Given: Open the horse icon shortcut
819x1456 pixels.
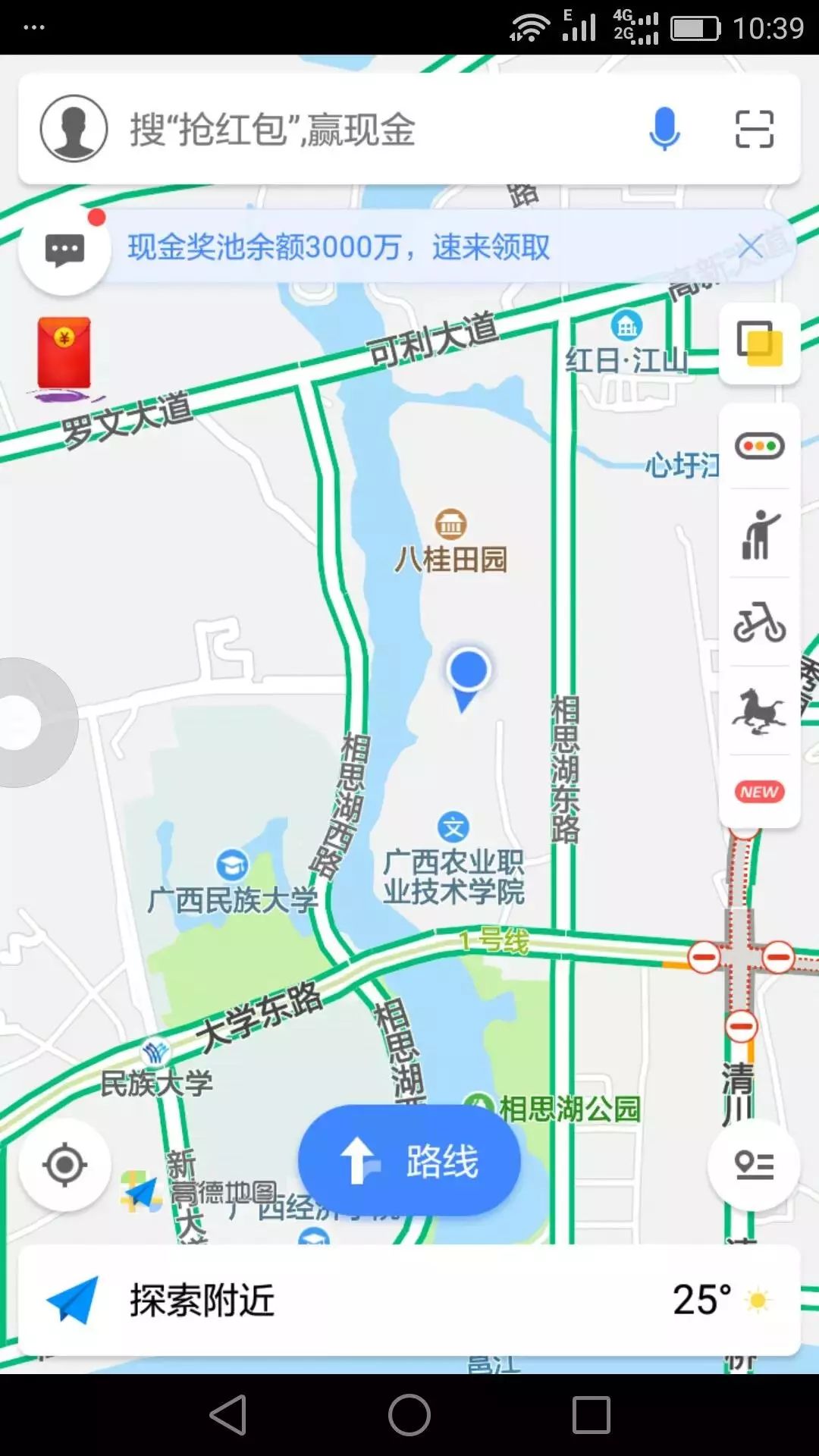Looking at the screenshot, I should (x=759, y=711).
